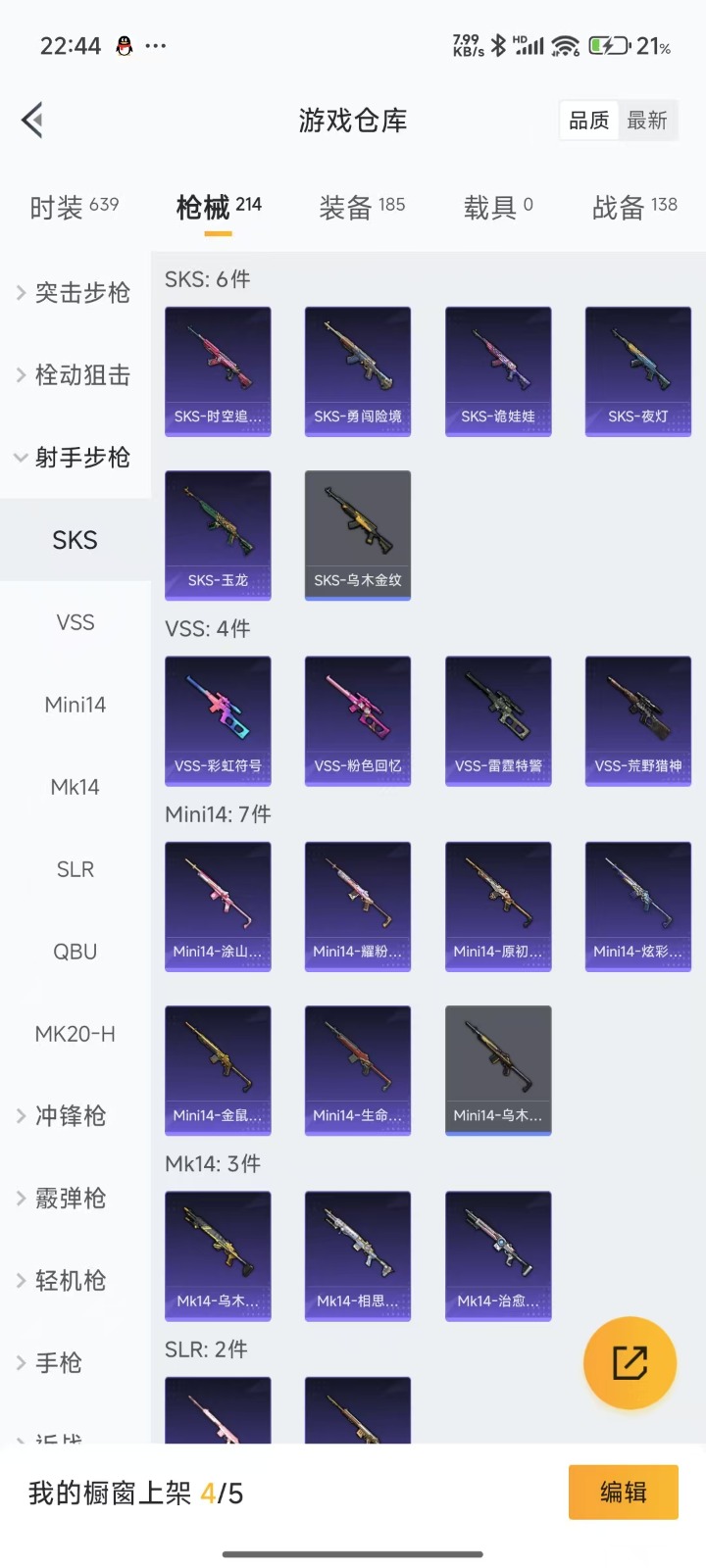The height and width of the screenshot is (1568, 706).
Task: Switch to the 载具 tab
Action: coord(498,207)
